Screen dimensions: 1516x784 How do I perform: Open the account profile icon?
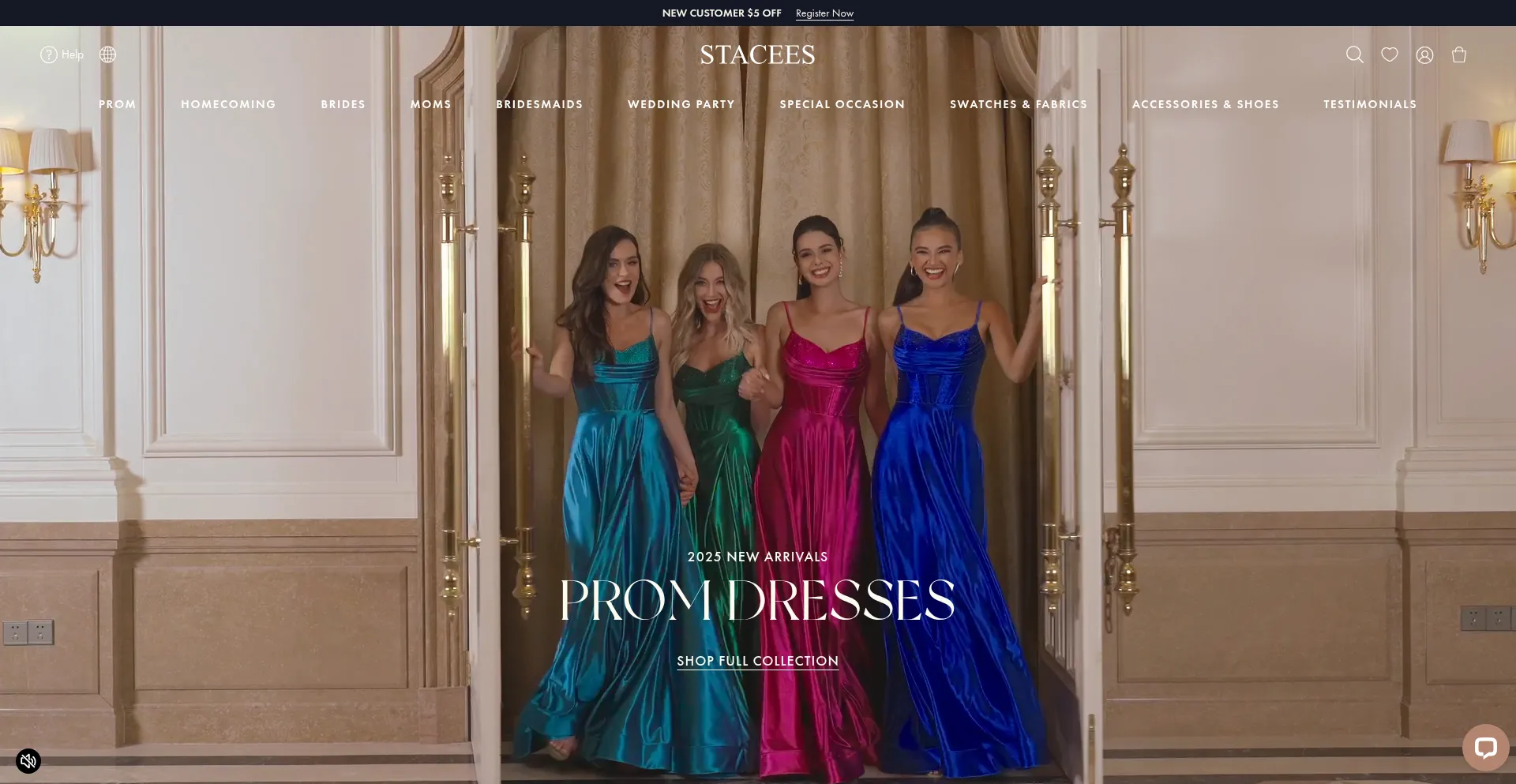click(1424, 54)
